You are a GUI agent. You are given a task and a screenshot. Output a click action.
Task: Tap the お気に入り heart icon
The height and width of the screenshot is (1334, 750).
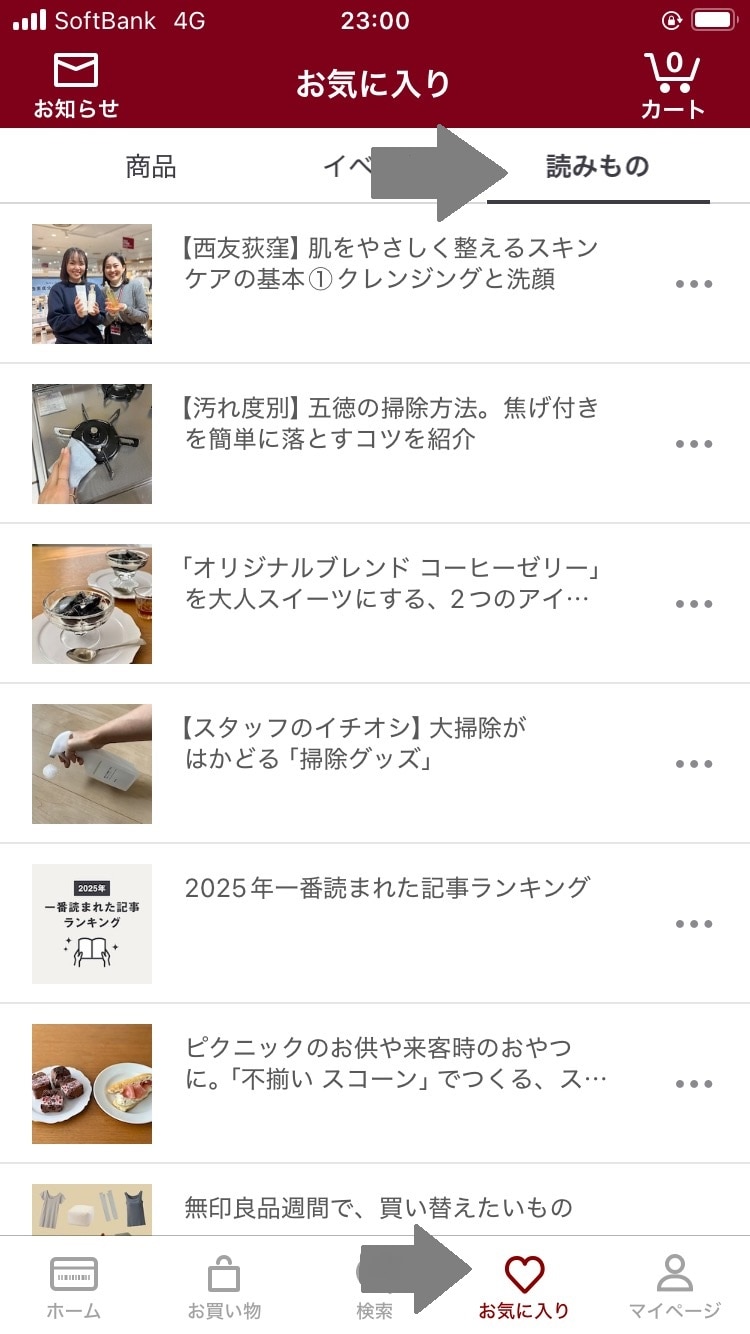coord(524,1275)
